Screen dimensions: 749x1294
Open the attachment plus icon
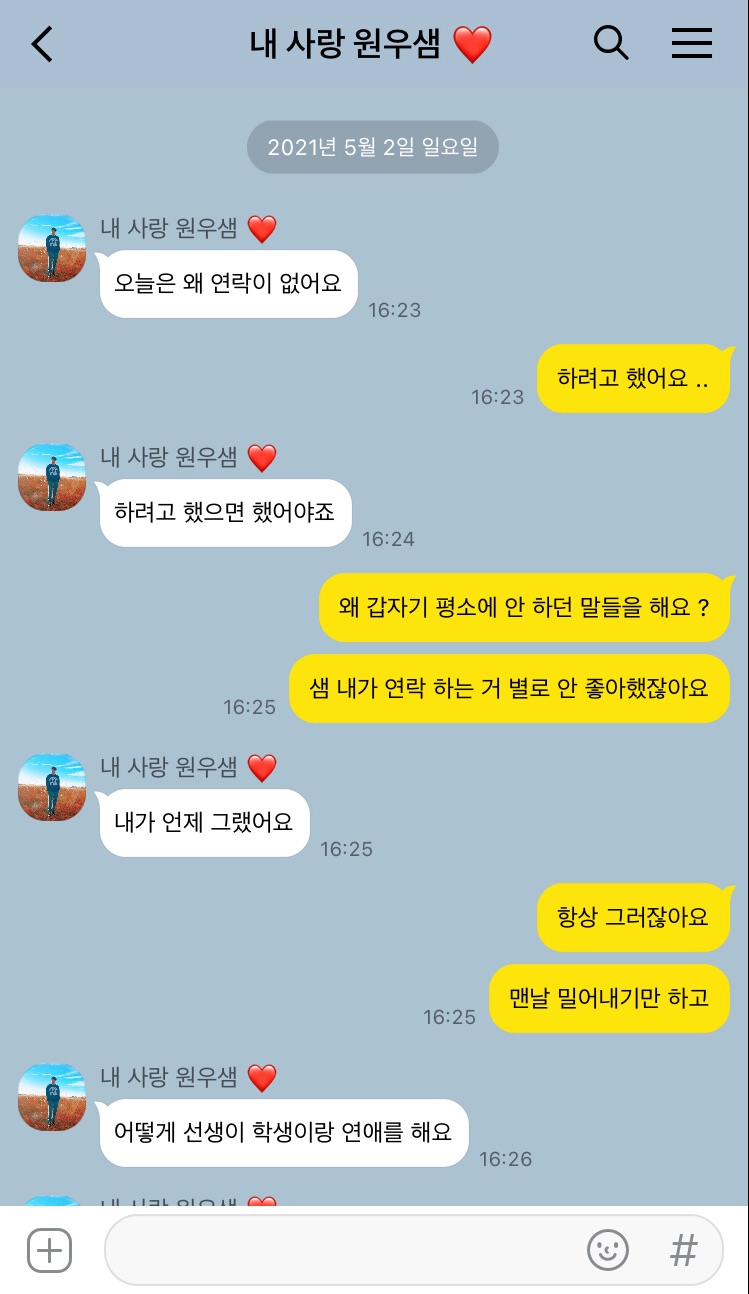pyautogui.click(x=48, y=1249)
